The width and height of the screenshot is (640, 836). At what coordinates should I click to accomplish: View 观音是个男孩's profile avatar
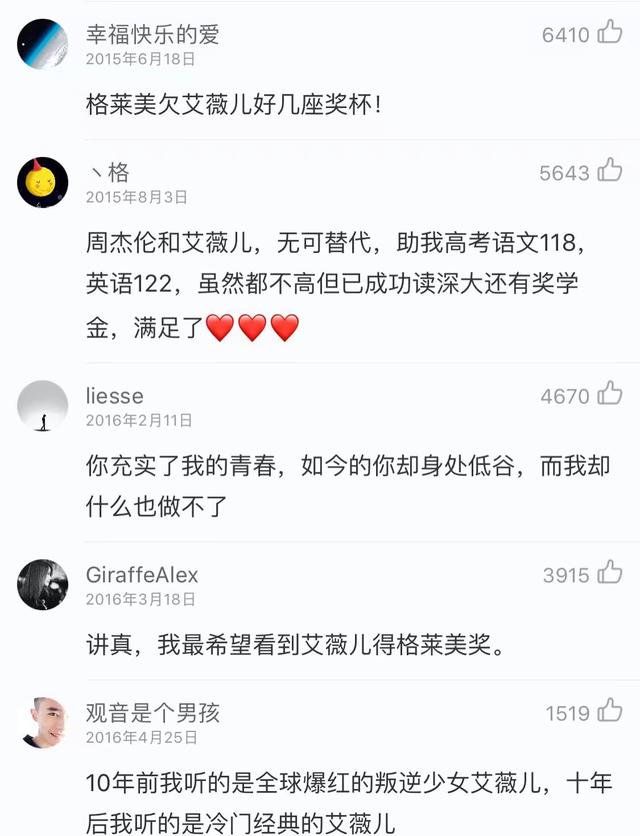(x=42, y=722)
